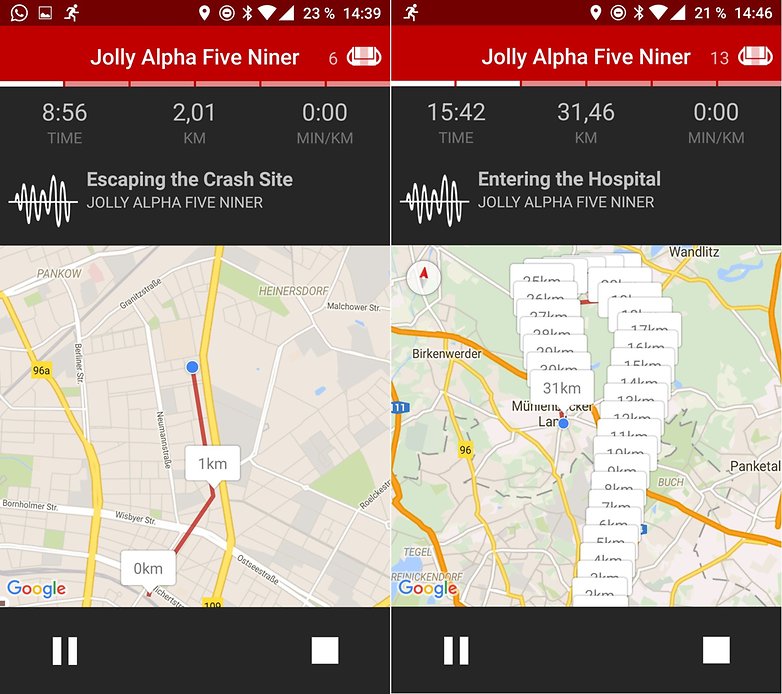Tap the compass to reset map orientation
The image size is (782, 694).
point(424,276)
